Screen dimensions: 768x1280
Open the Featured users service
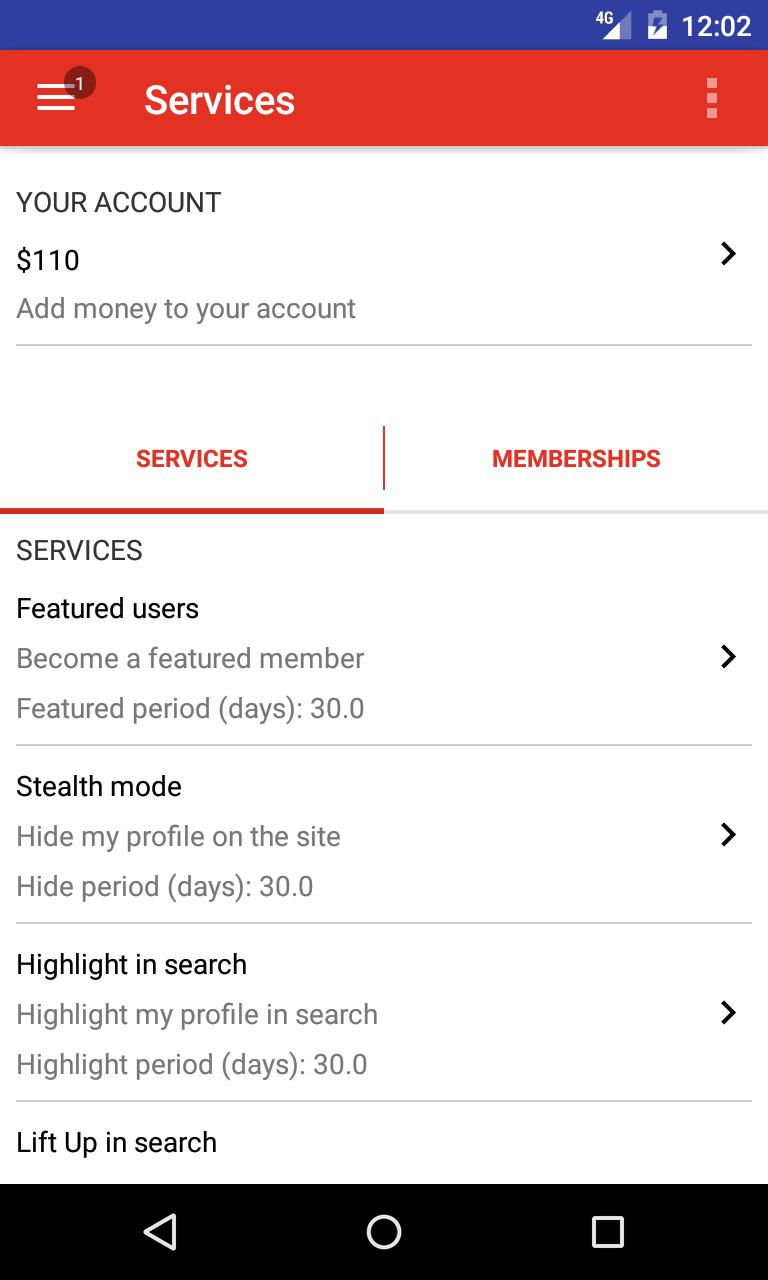pyautogui.click(x=384, y=658)
